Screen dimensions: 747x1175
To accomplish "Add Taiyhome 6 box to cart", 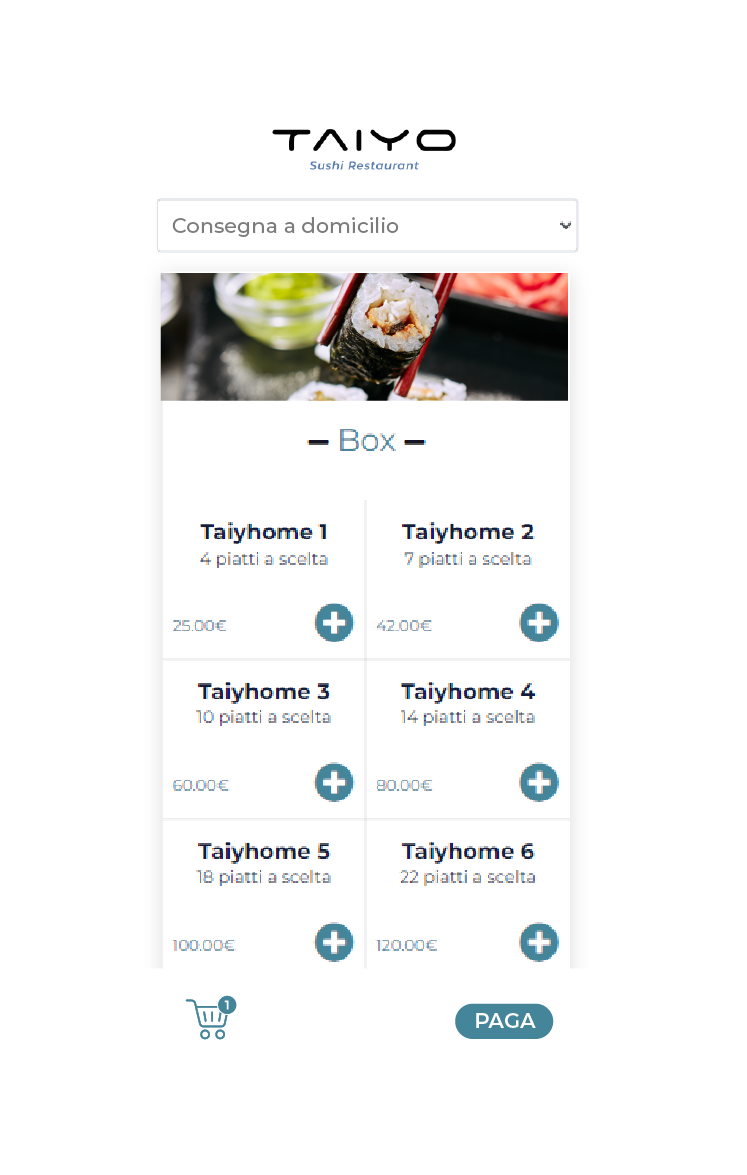I will (x=538, y=942).
